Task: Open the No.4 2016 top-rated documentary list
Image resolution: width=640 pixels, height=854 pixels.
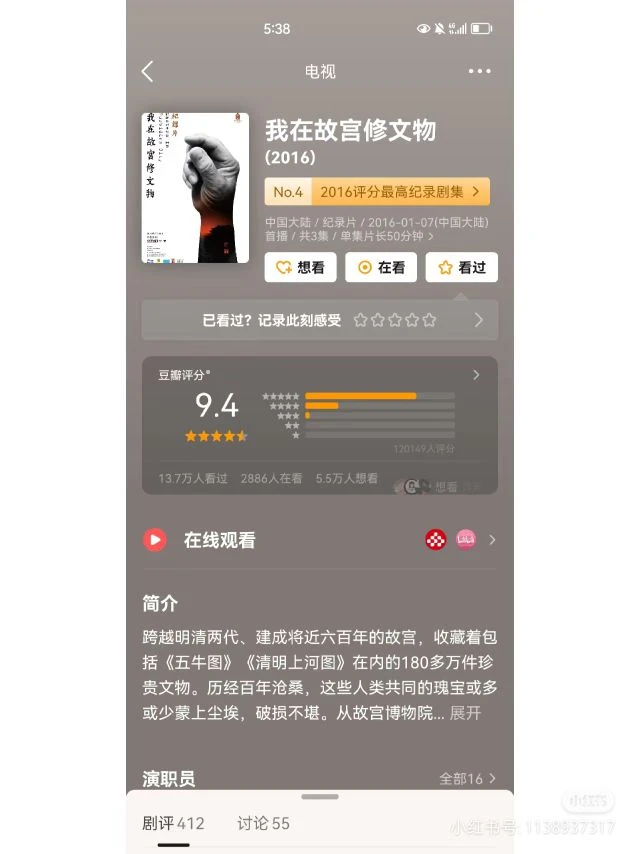Action: click(377, 192)
